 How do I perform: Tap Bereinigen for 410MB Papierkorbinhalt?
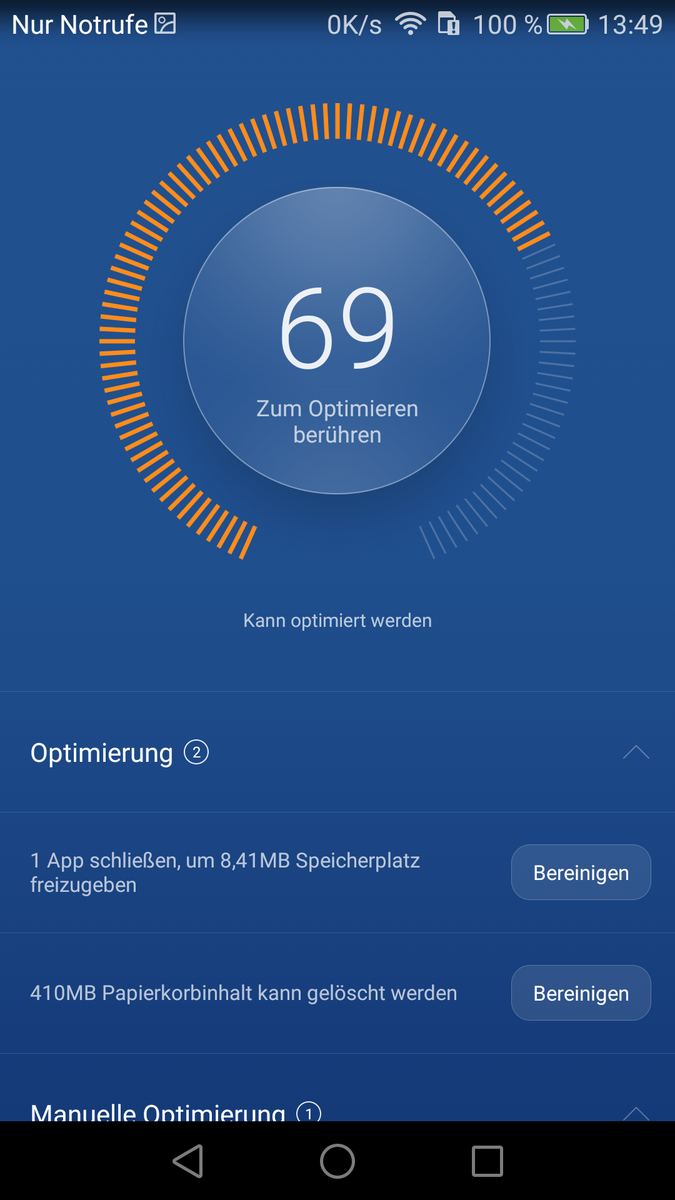[581, 993]
